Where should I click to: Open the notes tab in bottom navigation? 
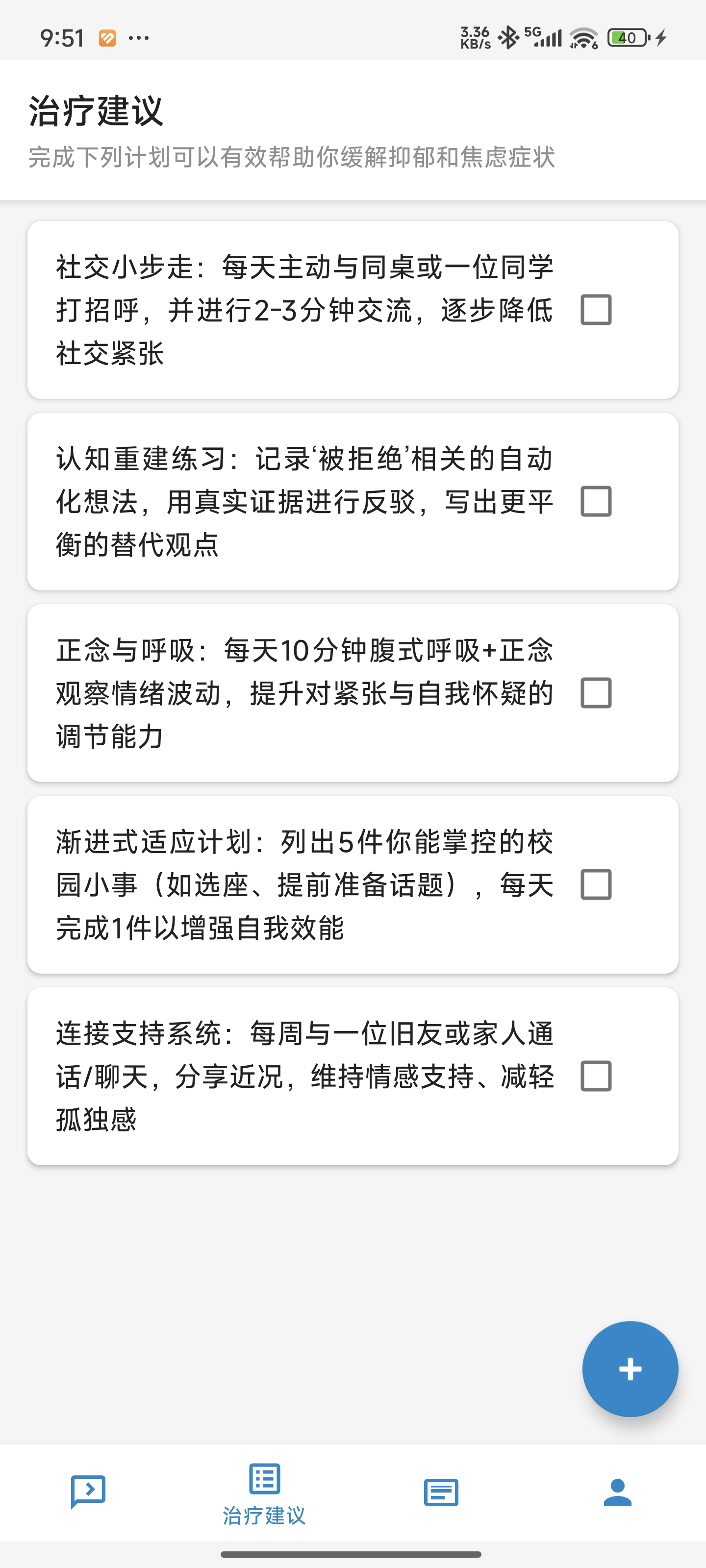(x=441, y=1493)
